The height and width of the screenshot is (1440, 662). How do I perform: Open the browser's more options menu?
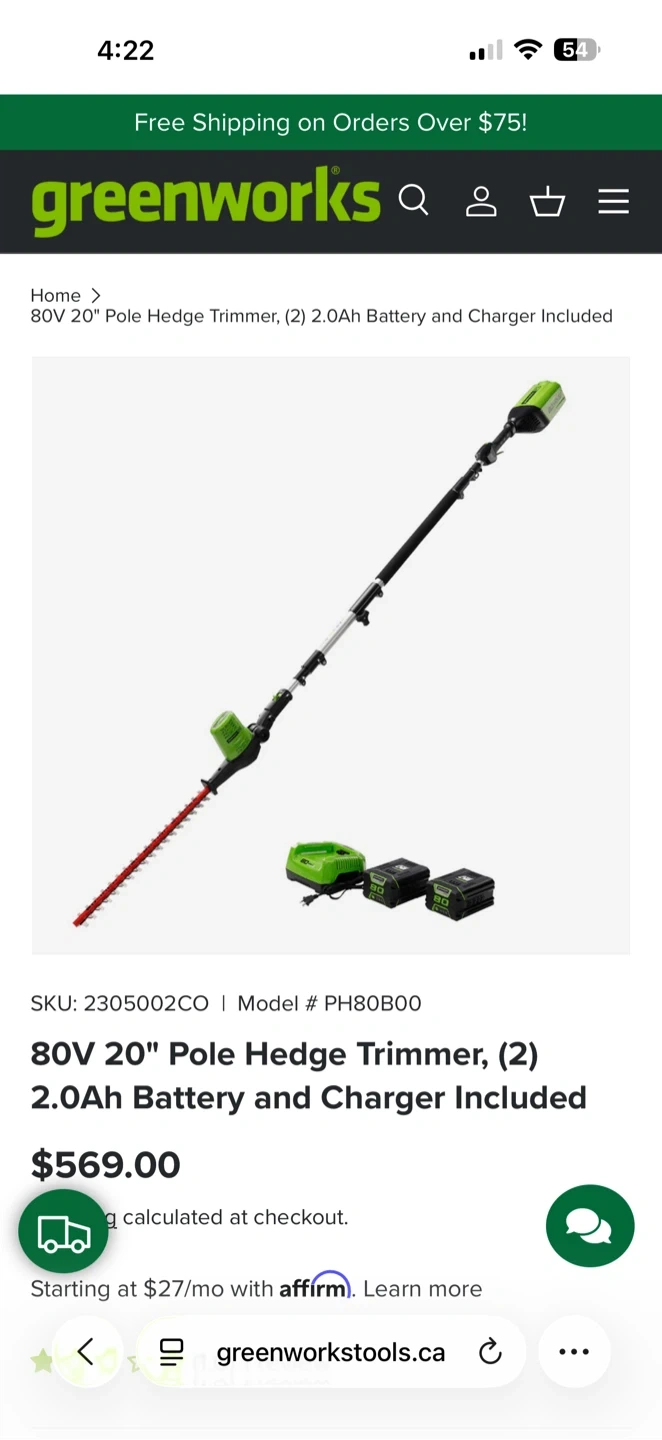coord(574,1352)
